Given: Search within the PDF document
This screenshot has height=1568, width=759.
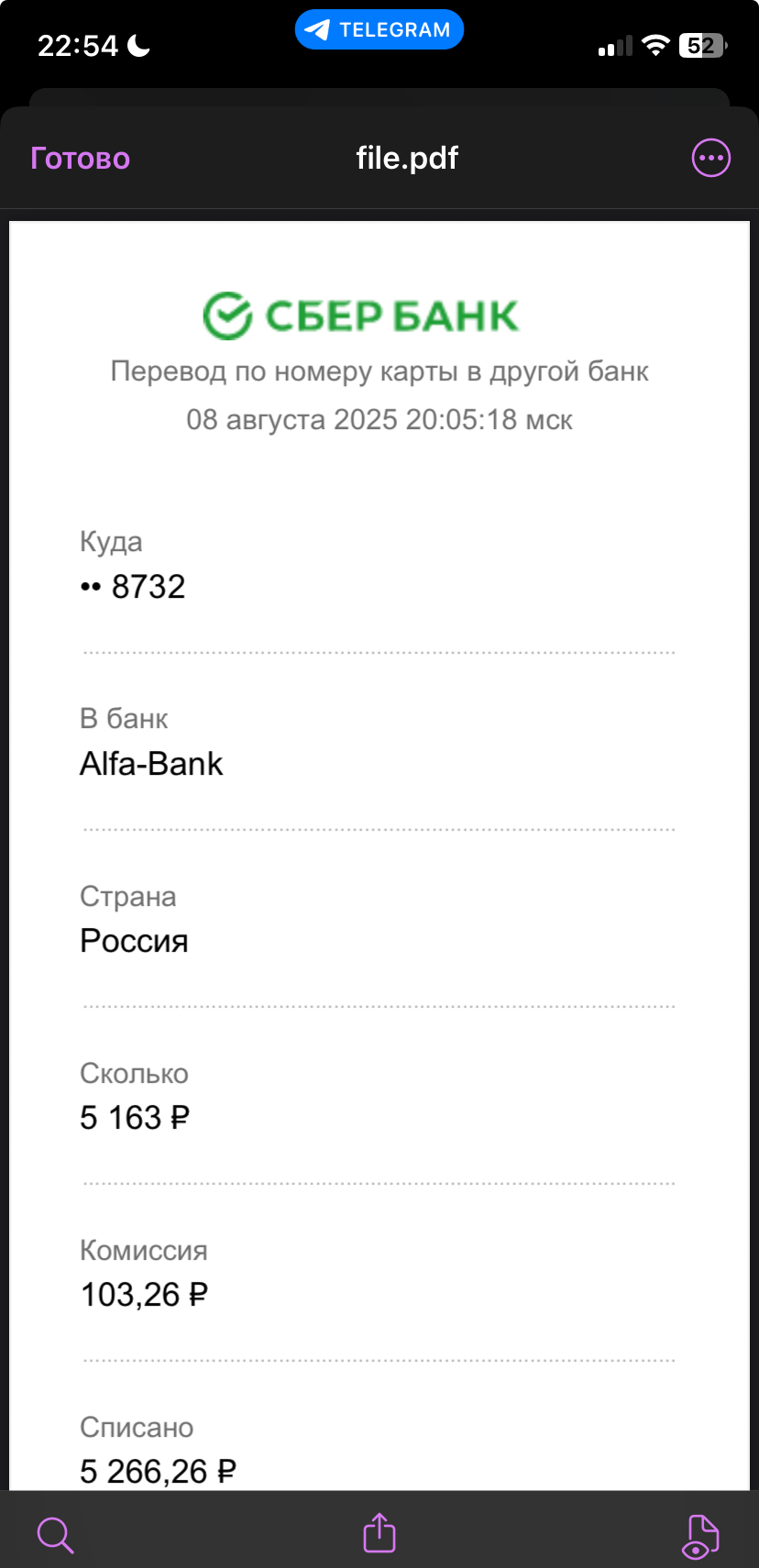Looking at the screenshot, I should coord(55,1534).
